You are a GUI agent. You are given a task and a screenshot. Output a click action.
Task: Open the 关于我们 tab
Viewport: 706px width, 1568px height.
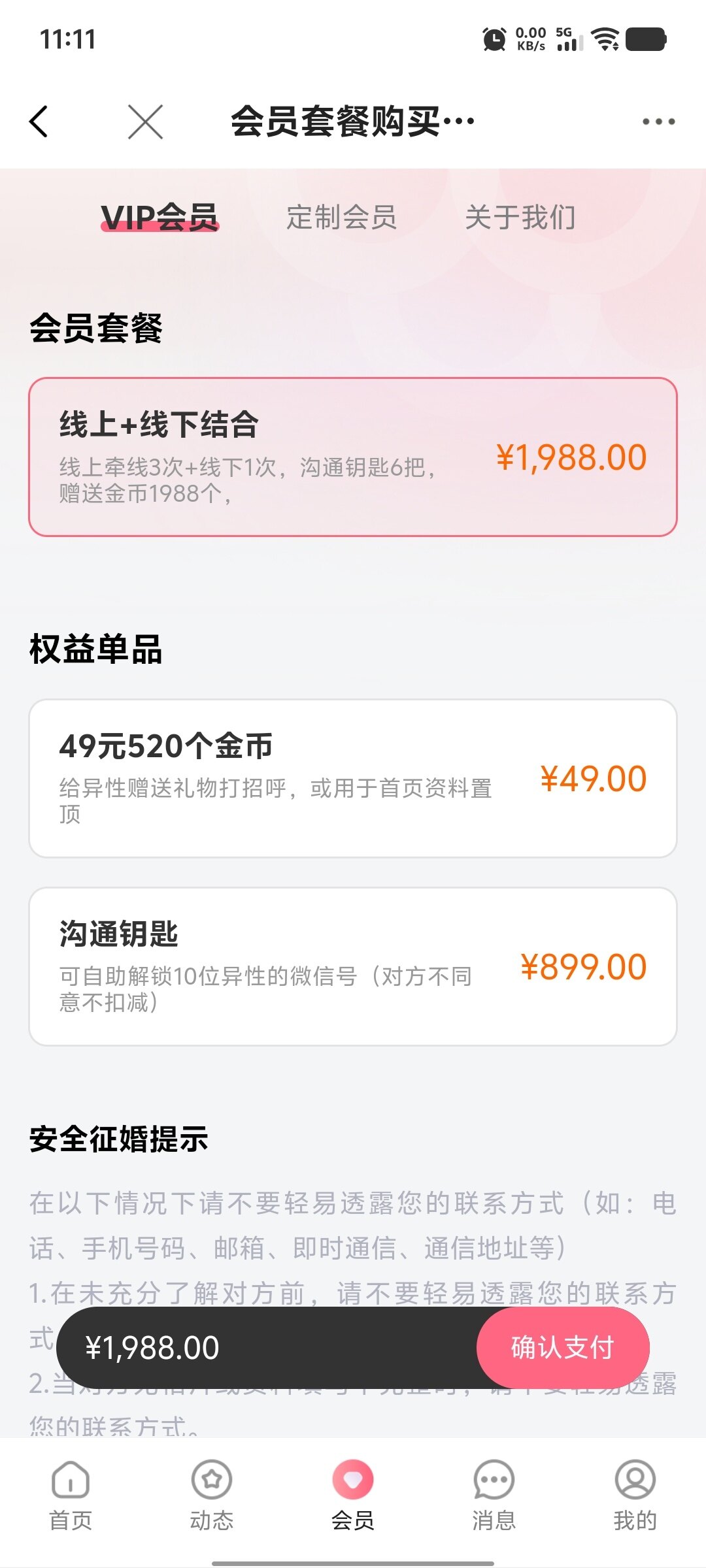click(520, 218)
